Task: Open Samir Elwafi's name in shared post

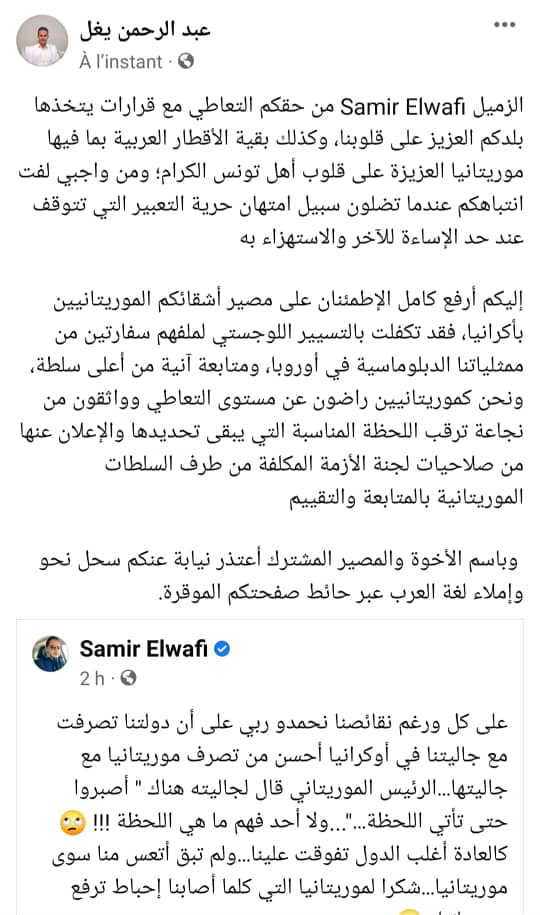Action: pos(144,648)
